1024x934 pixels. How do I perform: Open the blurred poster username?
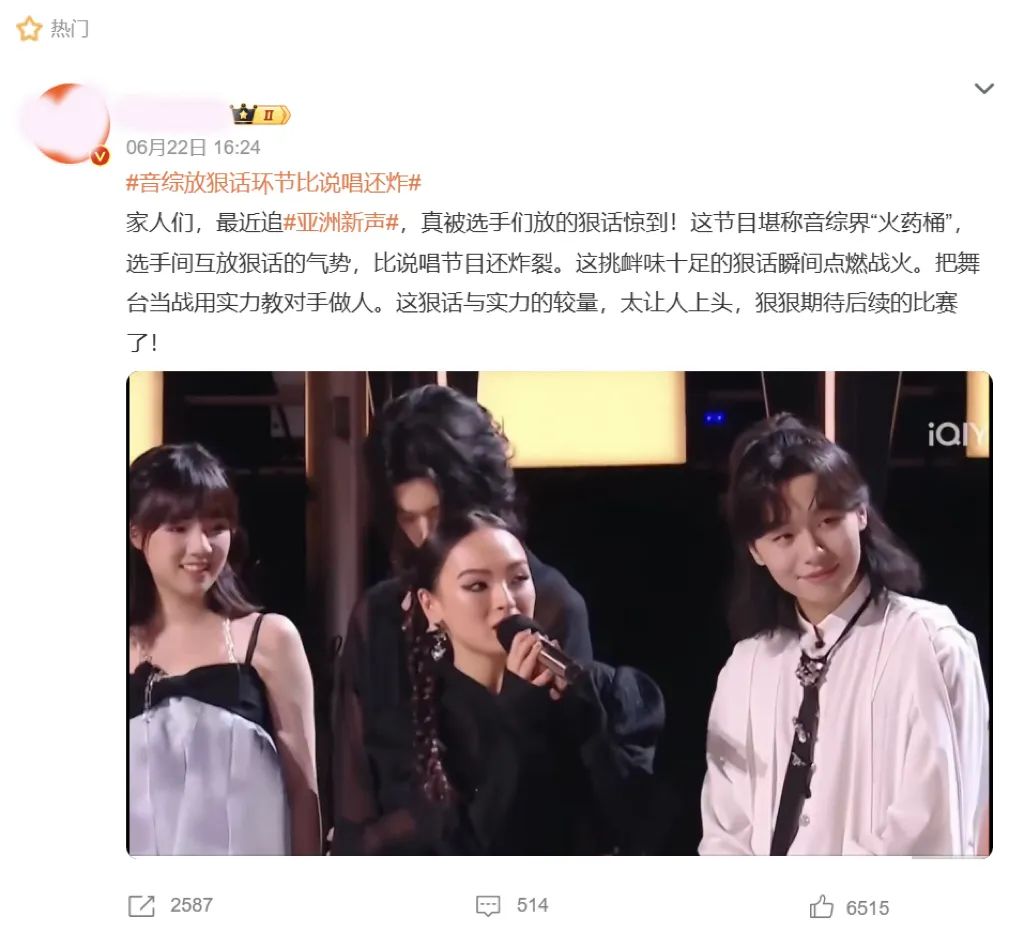[170, 113]
